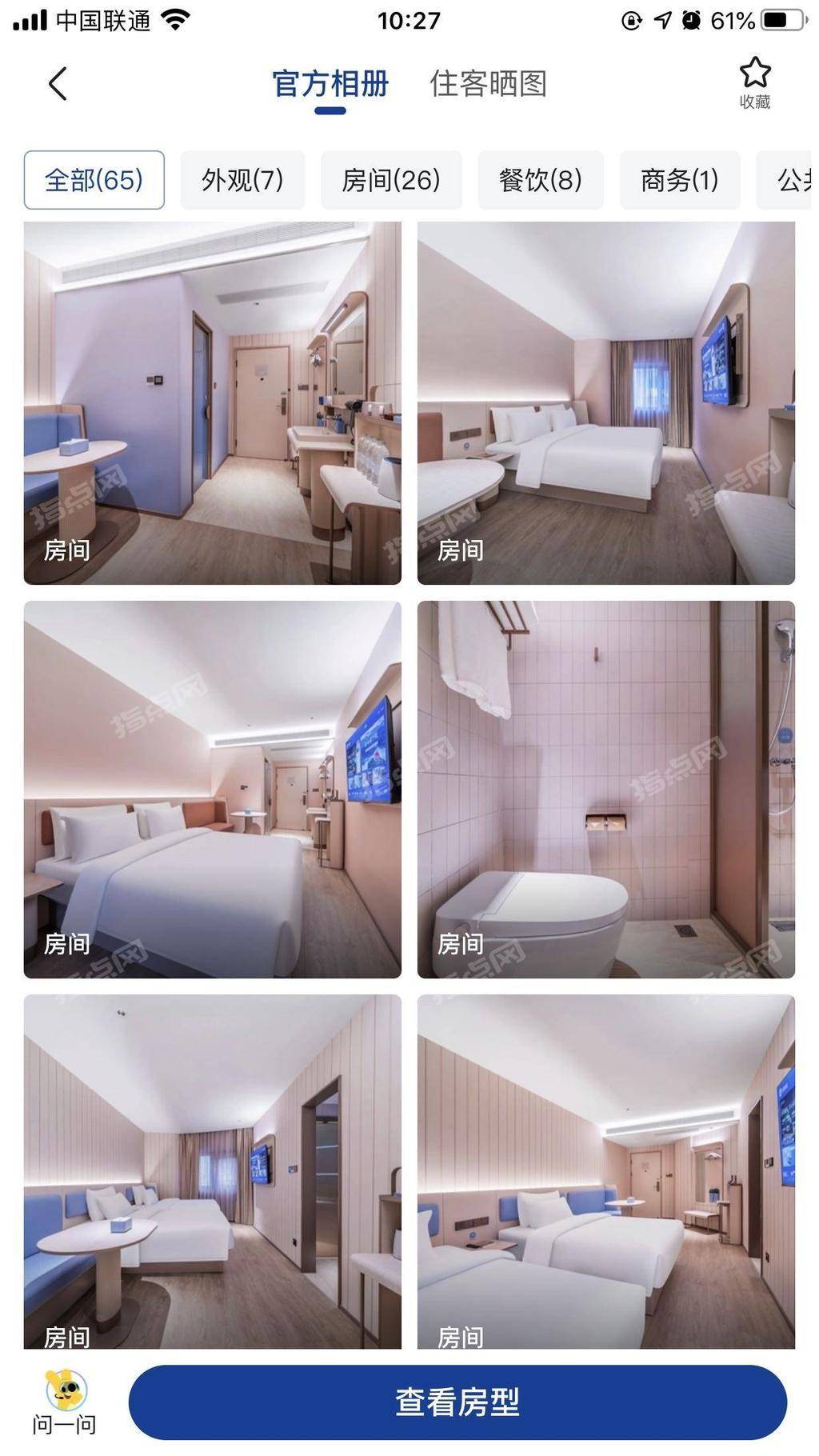The image size is (819, 1456).
Task: Open room photo of large bed facing TV
Action: click(212, 790)
